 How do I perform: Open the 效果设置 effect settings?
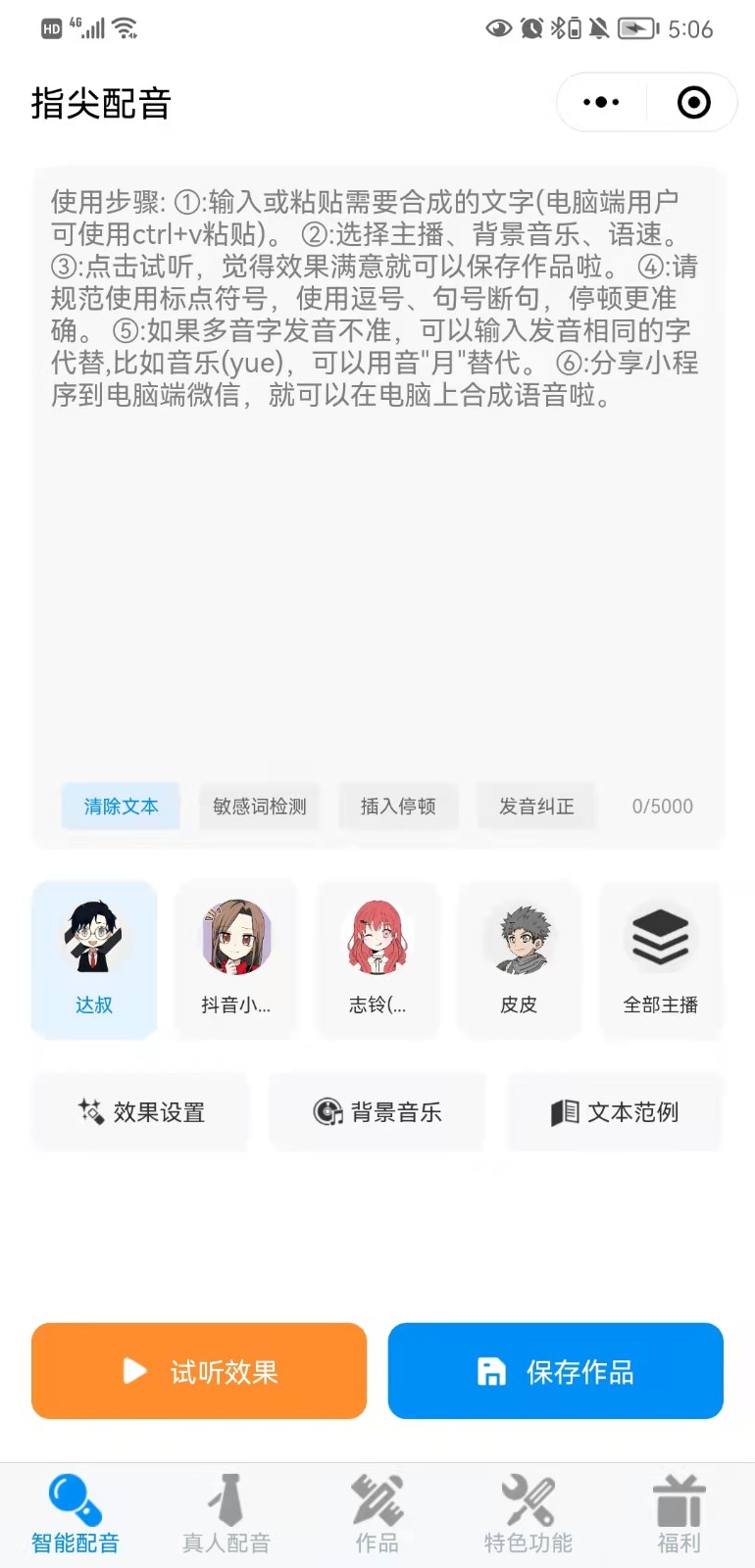point(140,1112)
